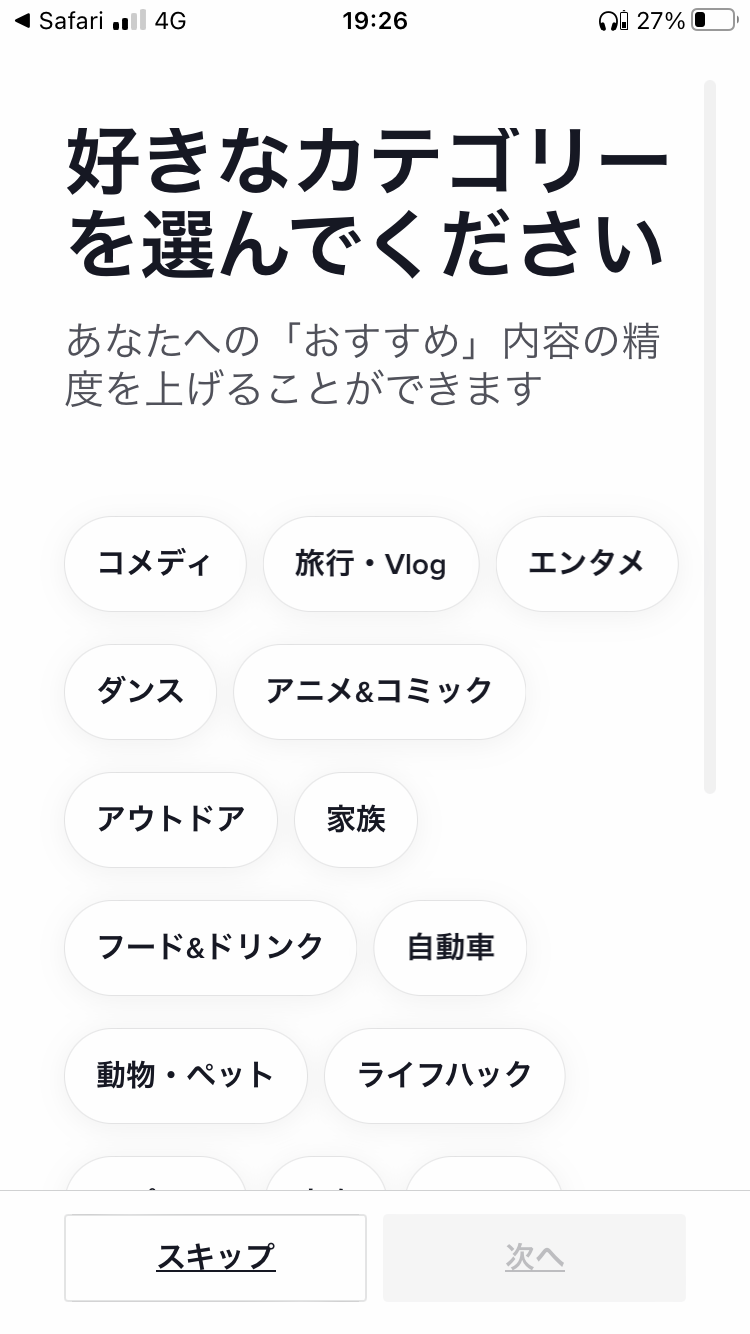This screenshot has width=750, height=1334.
Task: Choose the 自動車 category chip
Action: tap(450, 948)
